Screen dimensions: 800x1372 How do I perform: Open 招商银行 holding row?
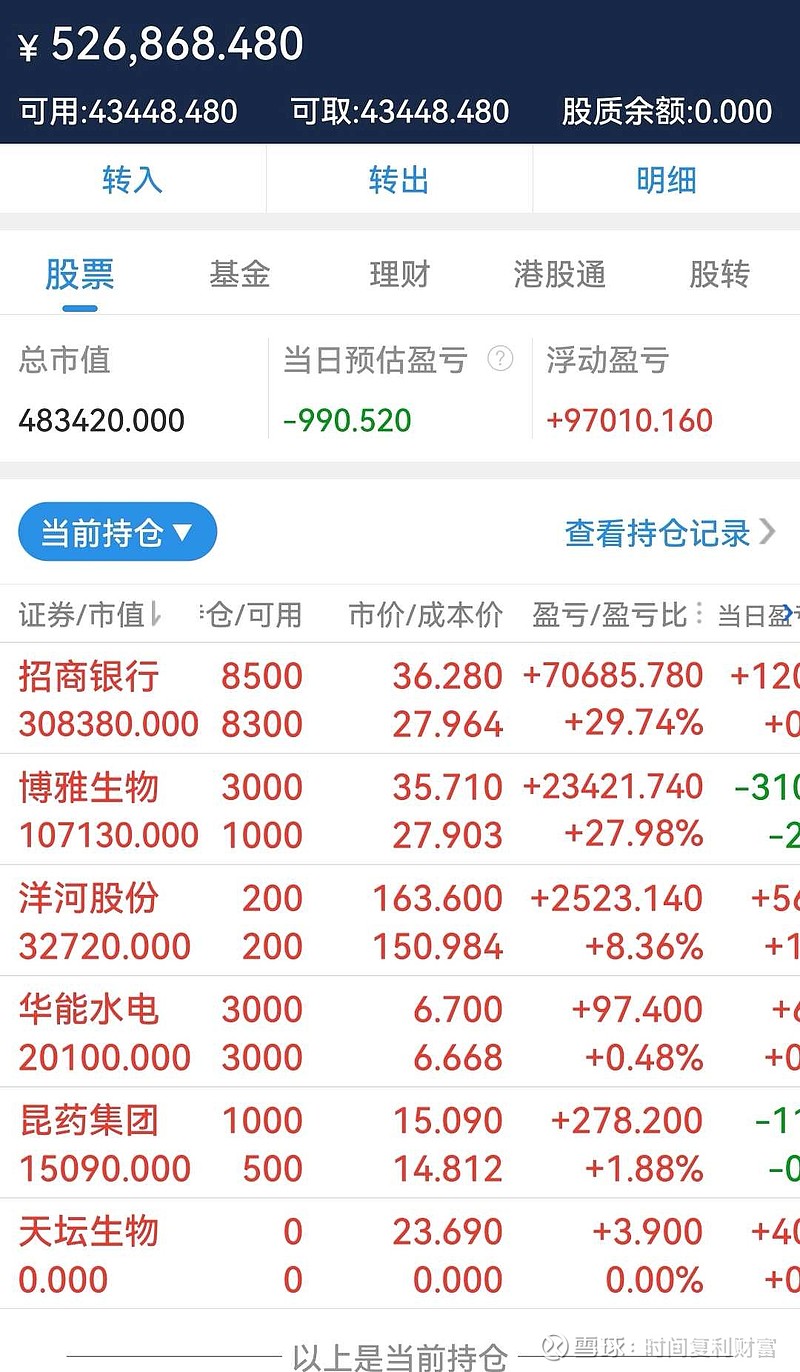point(400,699)
